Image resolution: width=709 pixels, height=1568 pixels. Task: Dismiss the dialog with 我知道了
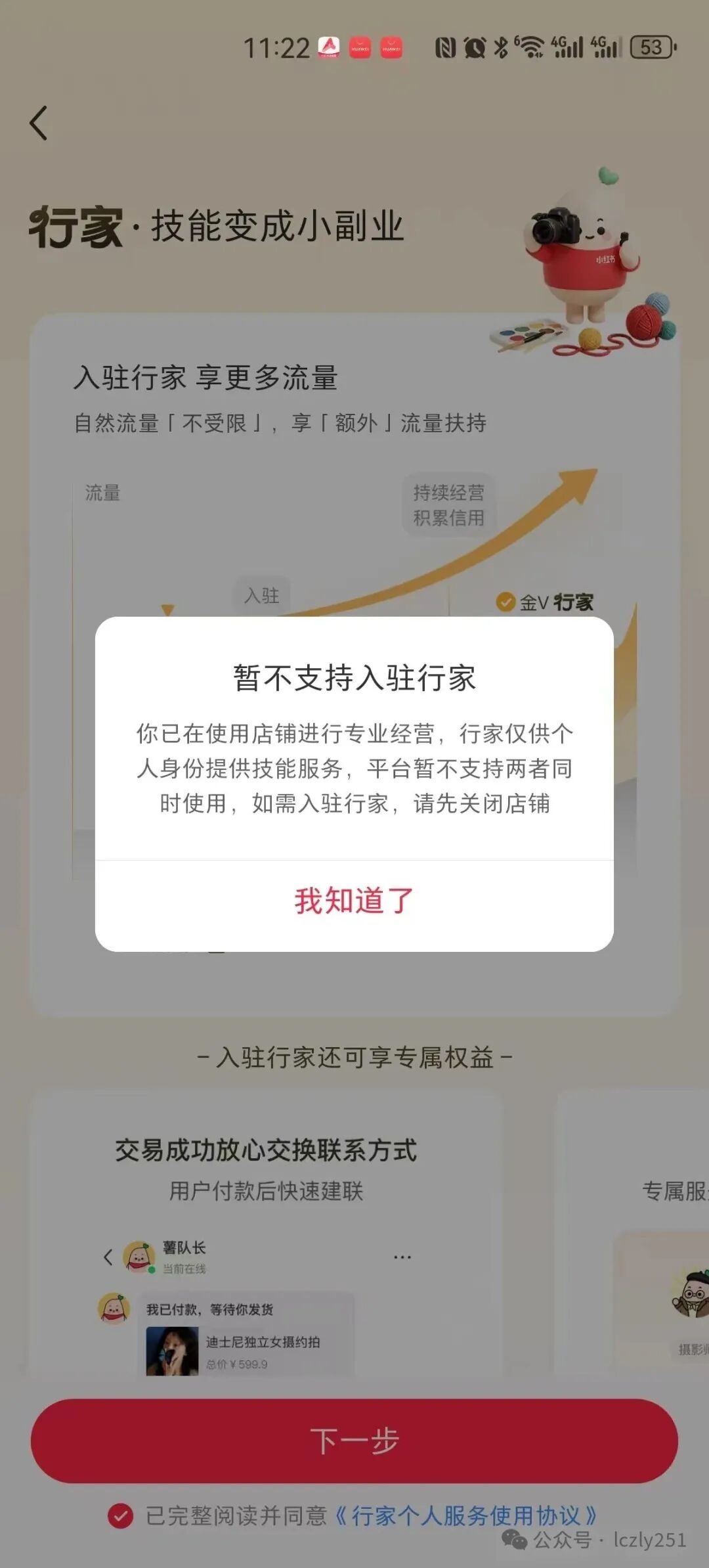coord(354,901)
